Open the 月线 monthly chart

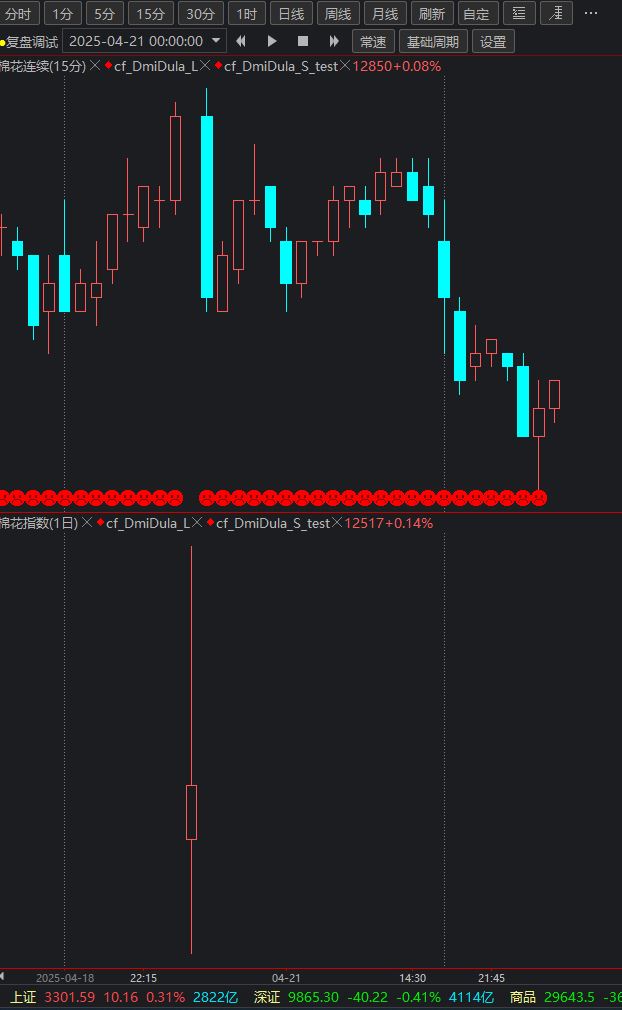point(385,14)
